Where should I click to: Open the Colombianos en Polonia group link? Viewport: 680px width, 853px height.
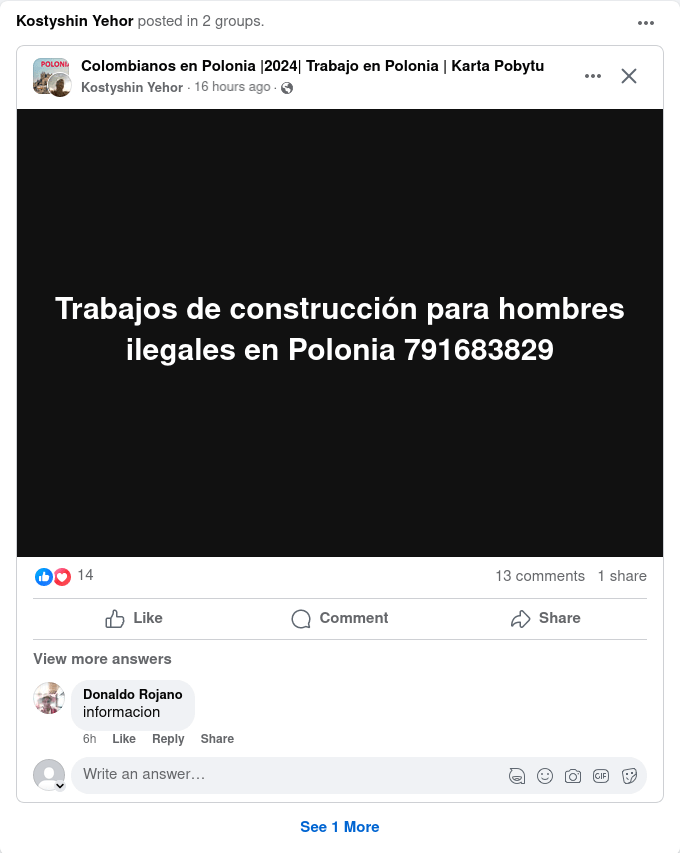pos(312,66)
